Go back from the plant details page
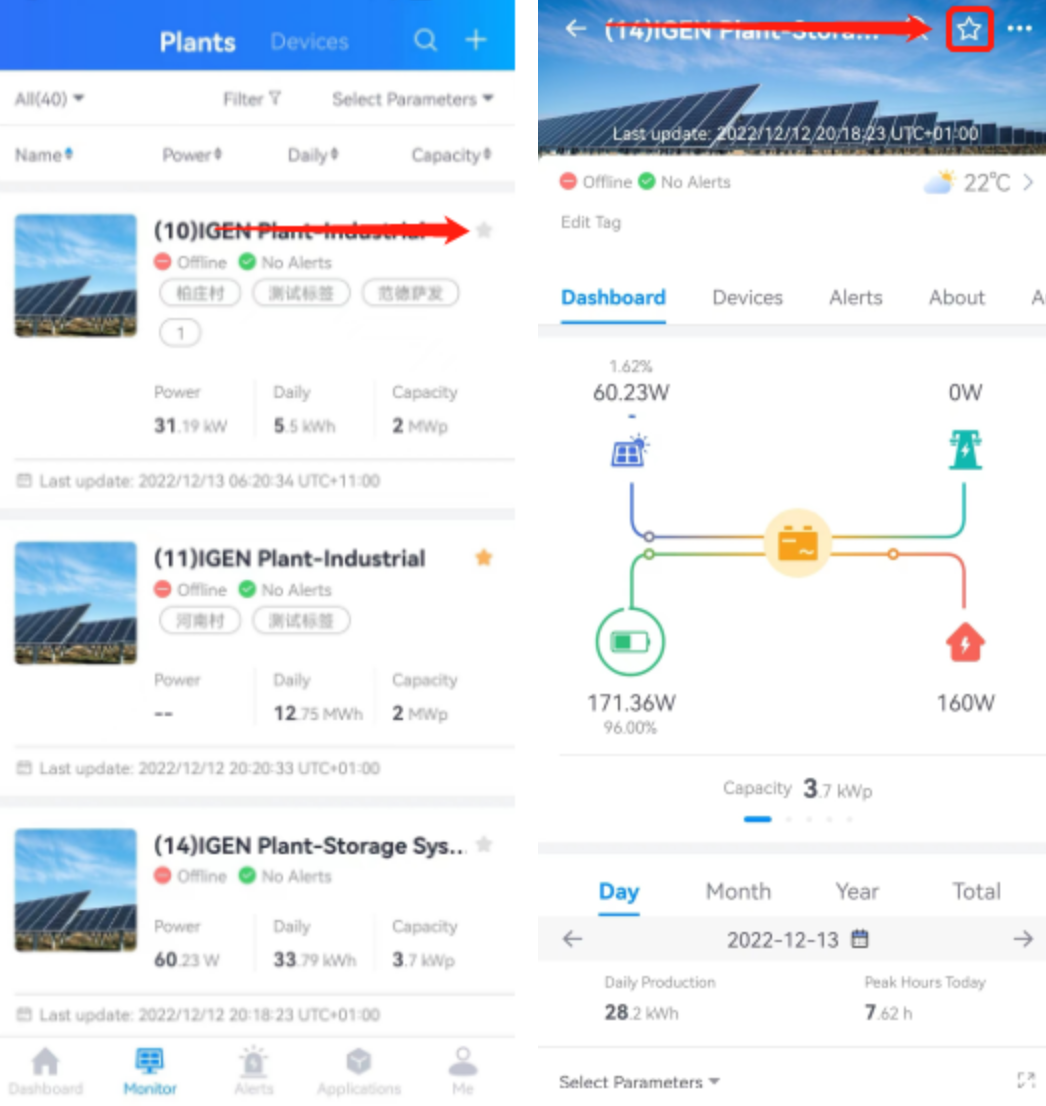 (x=575, y=29)
